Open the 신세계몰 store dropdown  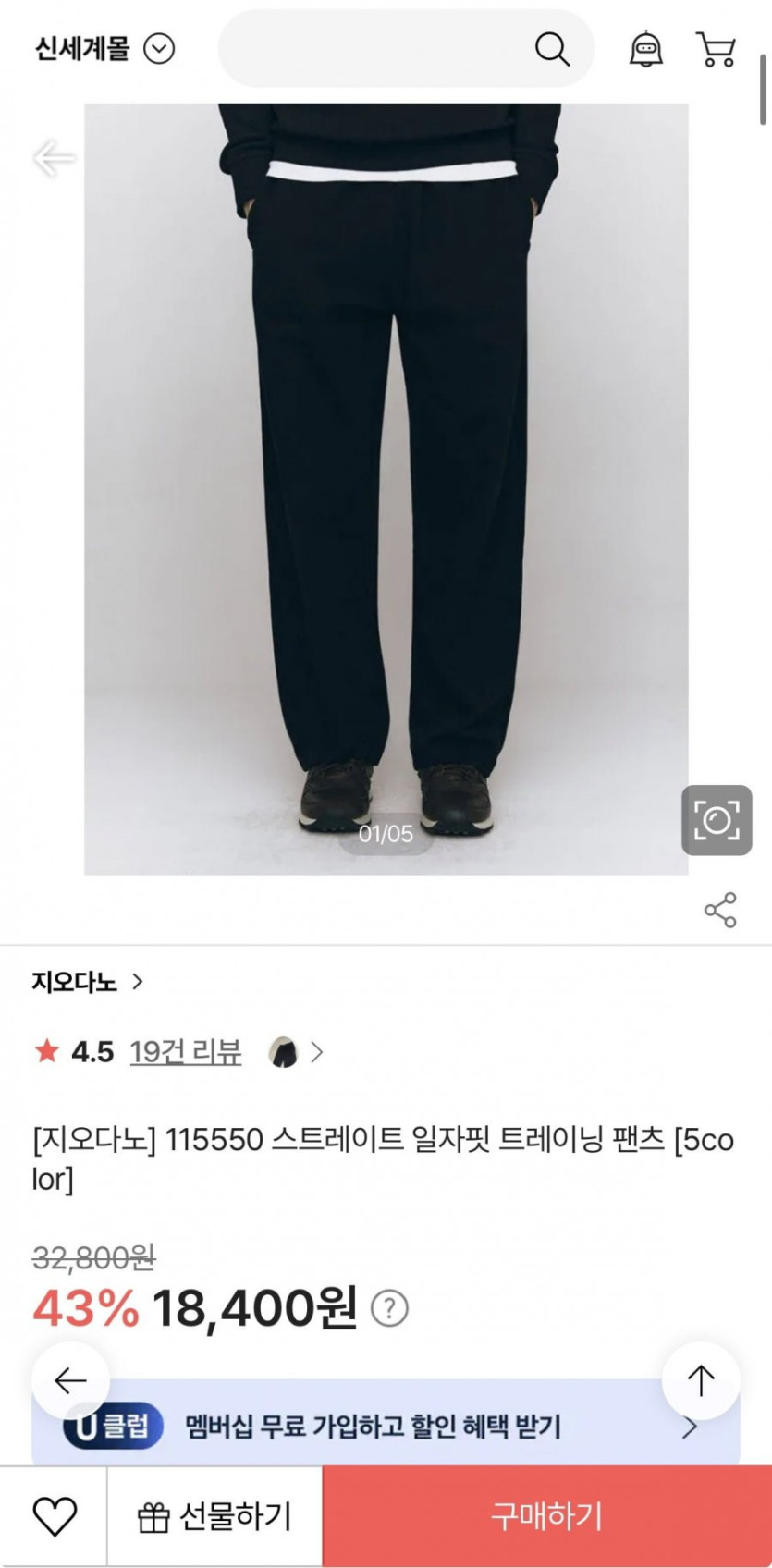coord(104,49)
